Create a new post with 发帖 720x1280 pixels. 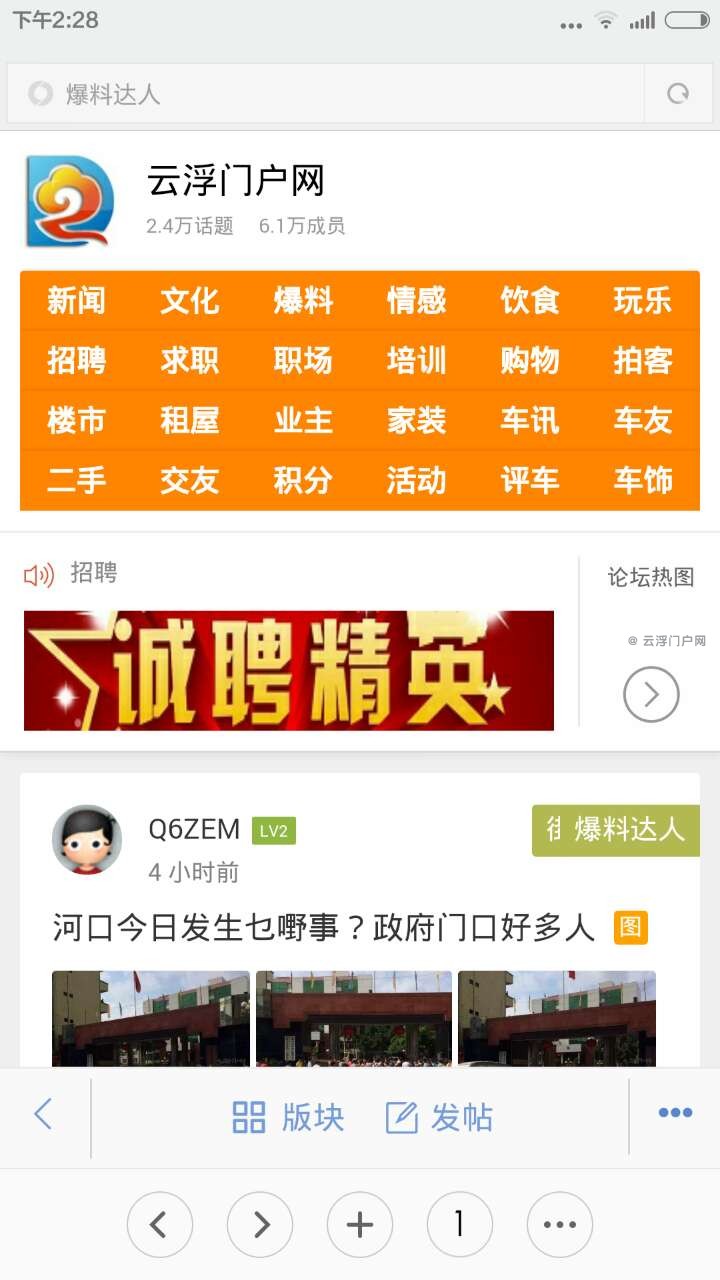pos(440,1117)
